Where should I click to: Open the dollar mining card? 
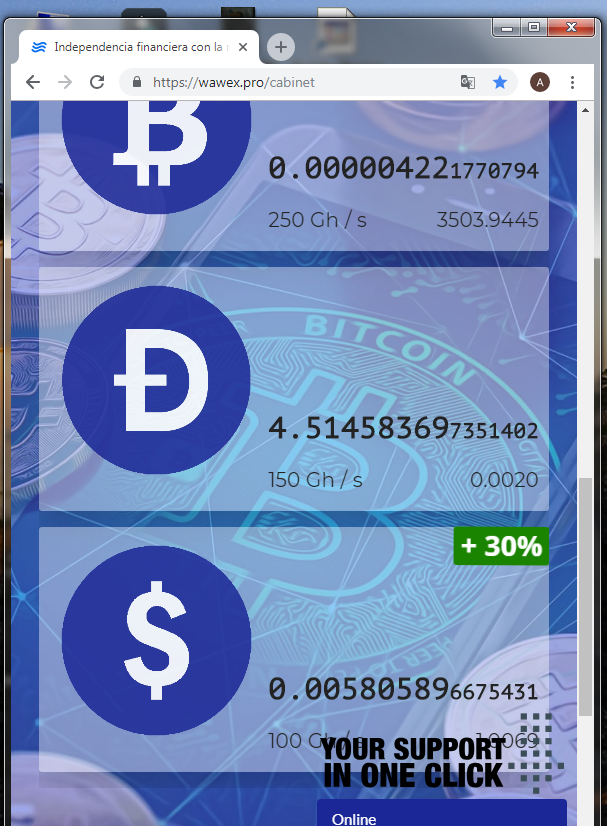(x=293, y=648)
